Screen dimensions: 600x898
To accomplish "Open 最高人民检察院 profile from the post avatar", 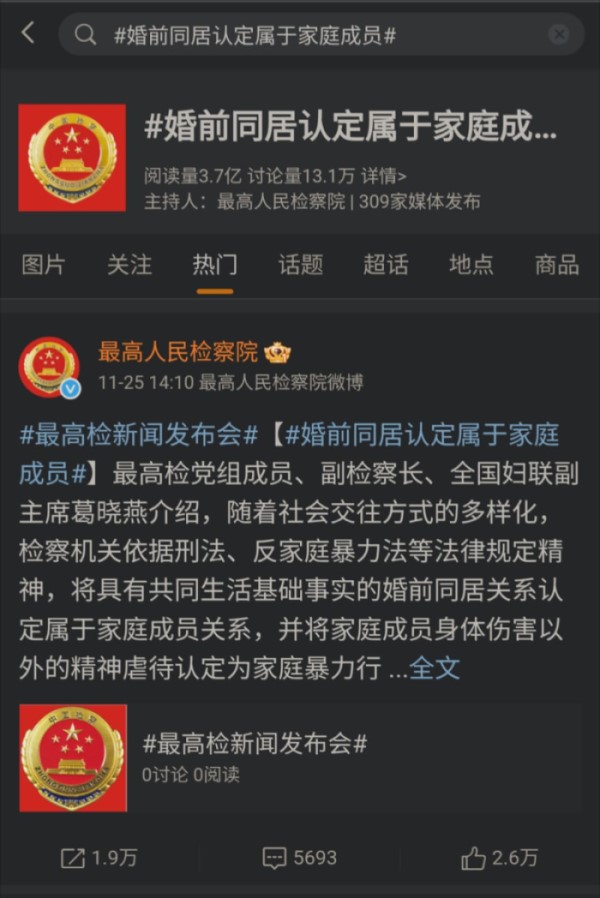I will point(49,366).
